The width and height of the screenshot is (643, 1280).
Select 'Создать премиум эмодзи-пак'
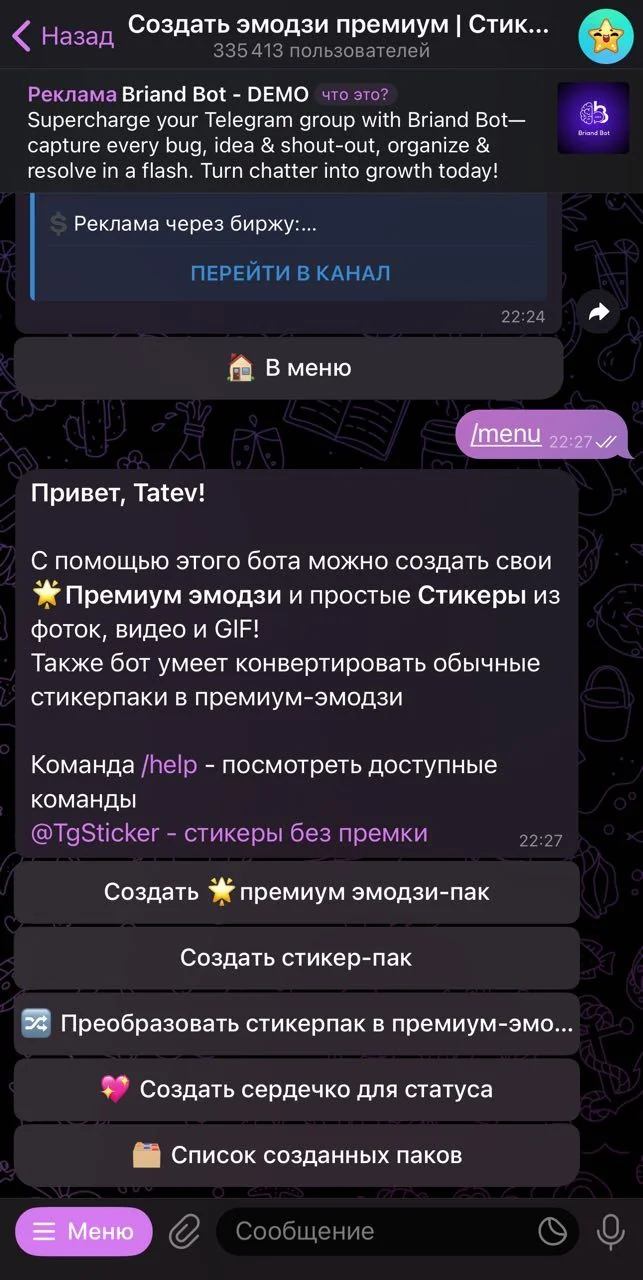click(297, 892)
